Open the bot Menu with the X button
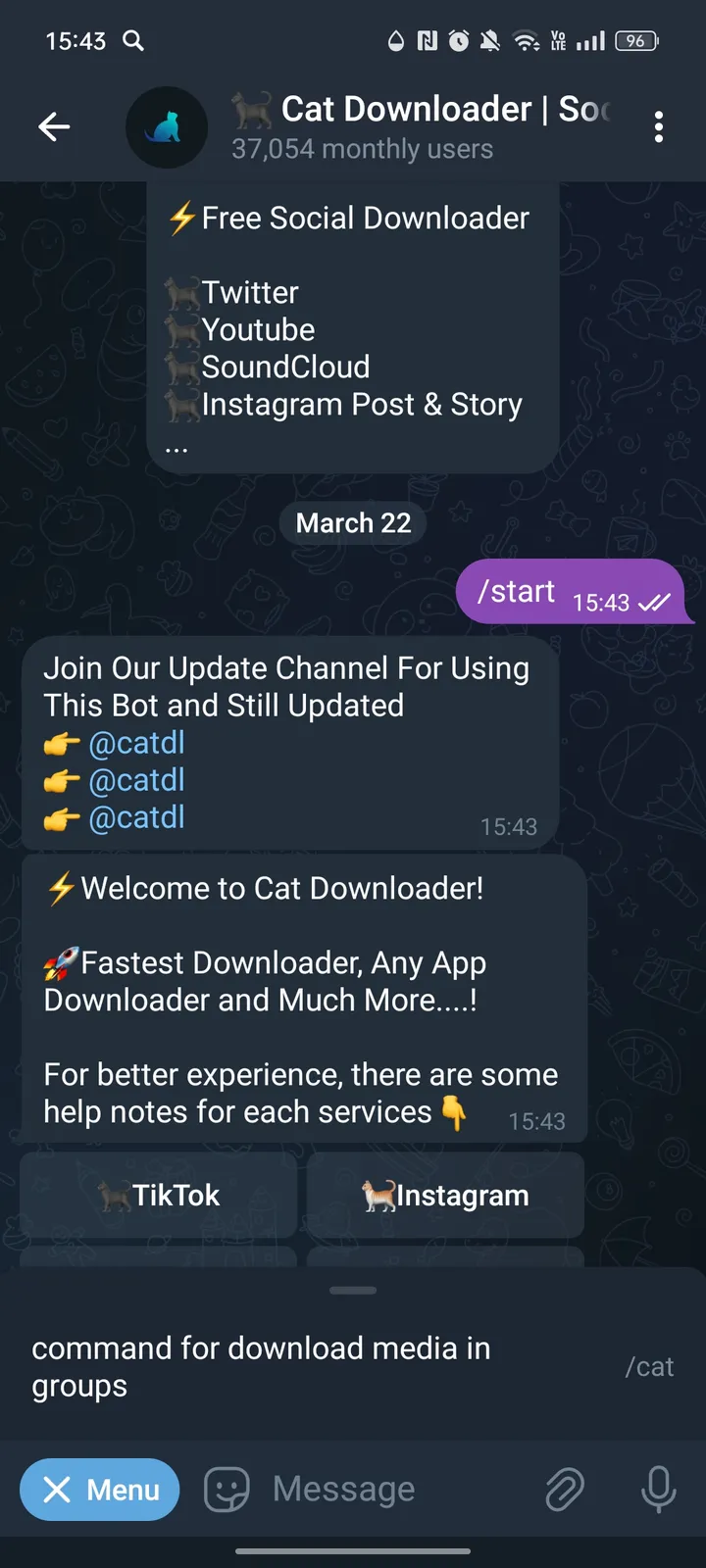The width and height of the screenshot is (706, 1568). pyautogui.click(x=99, y=1490)
